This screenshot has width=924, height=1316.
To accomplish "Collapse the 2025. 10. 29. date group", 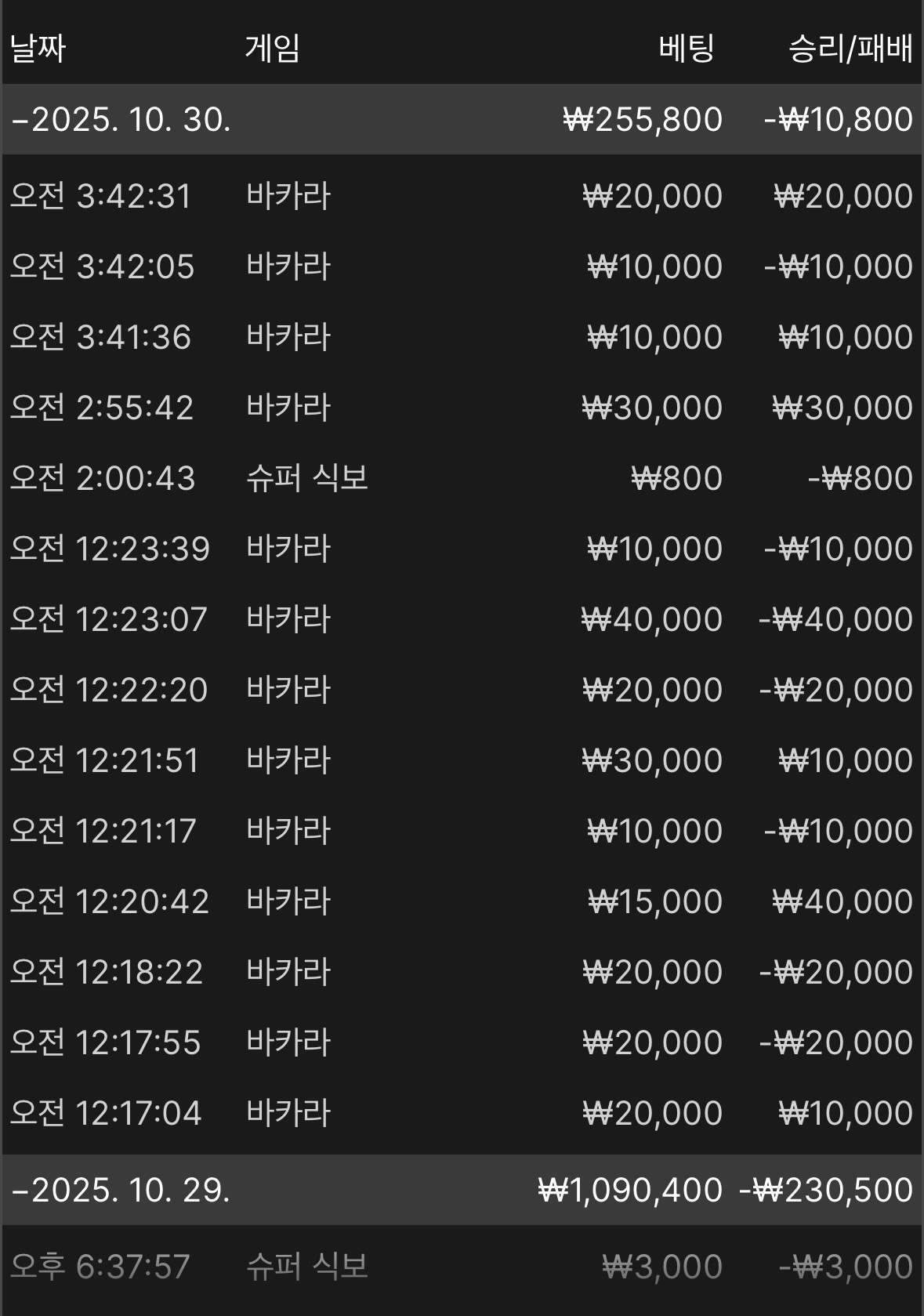I will pyautogui.click(x=121, y=1191).
